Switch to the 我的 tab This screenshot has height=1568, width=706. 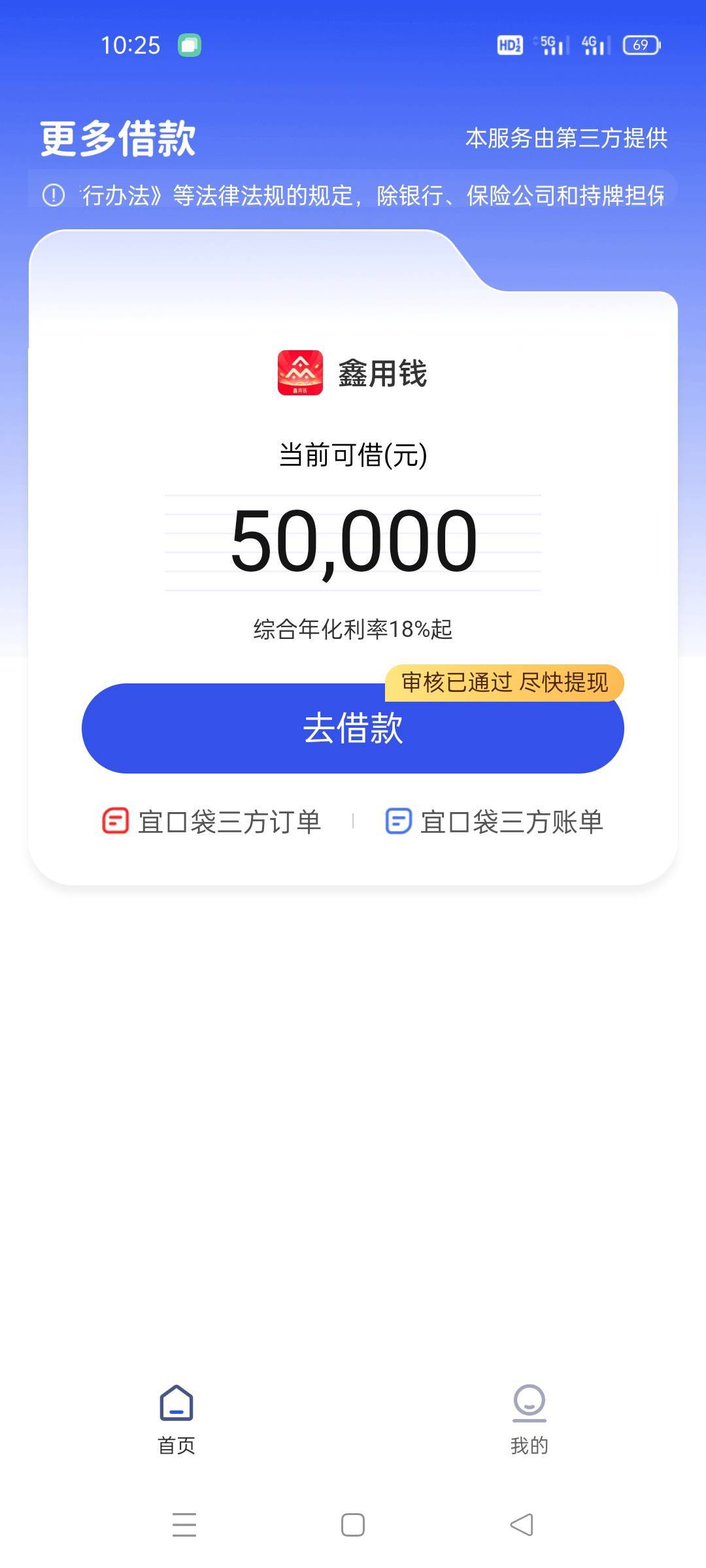pyautogui.click(x=529, y=1419)
